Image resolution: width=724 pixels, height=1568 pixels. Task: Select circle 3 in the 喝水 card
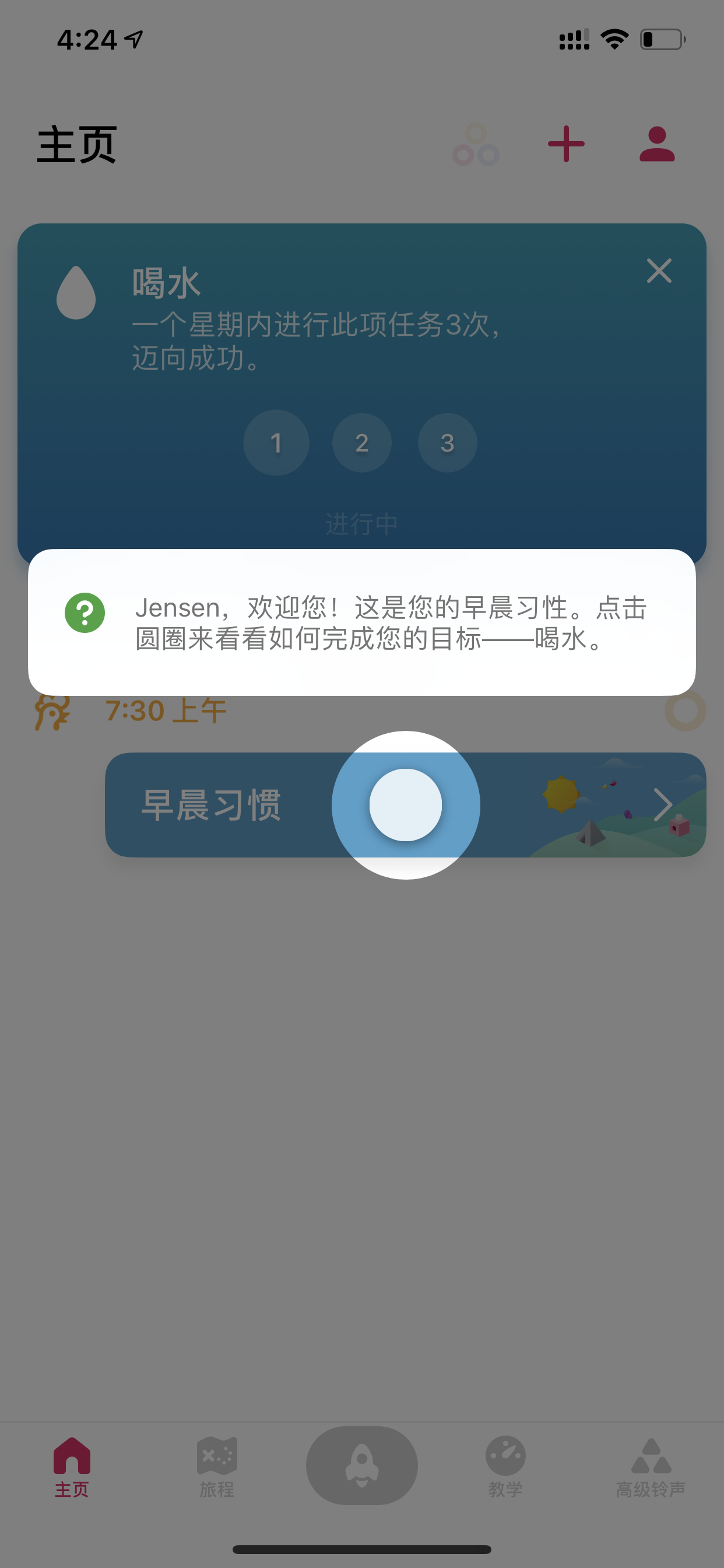(447, 443)
